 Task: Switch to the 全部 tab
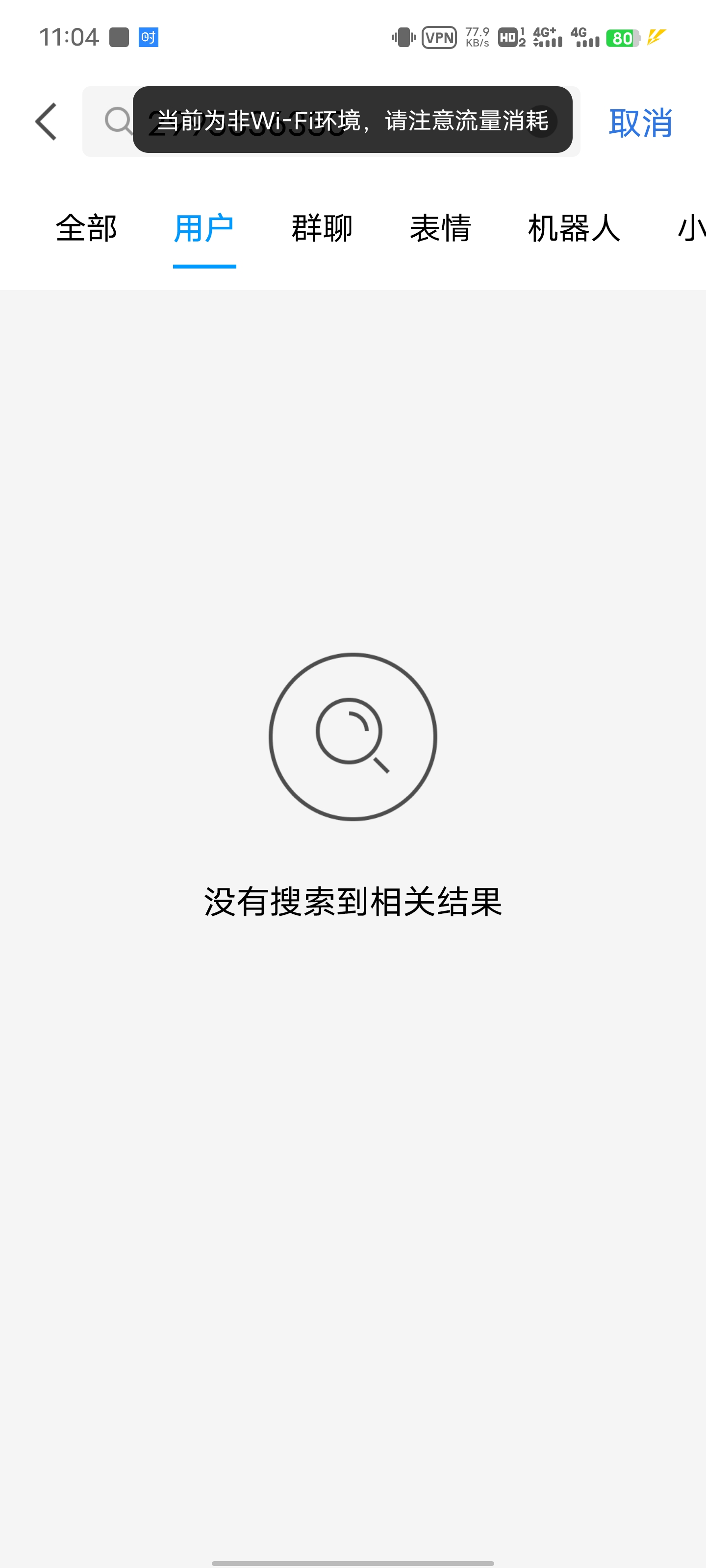(86, 229)
